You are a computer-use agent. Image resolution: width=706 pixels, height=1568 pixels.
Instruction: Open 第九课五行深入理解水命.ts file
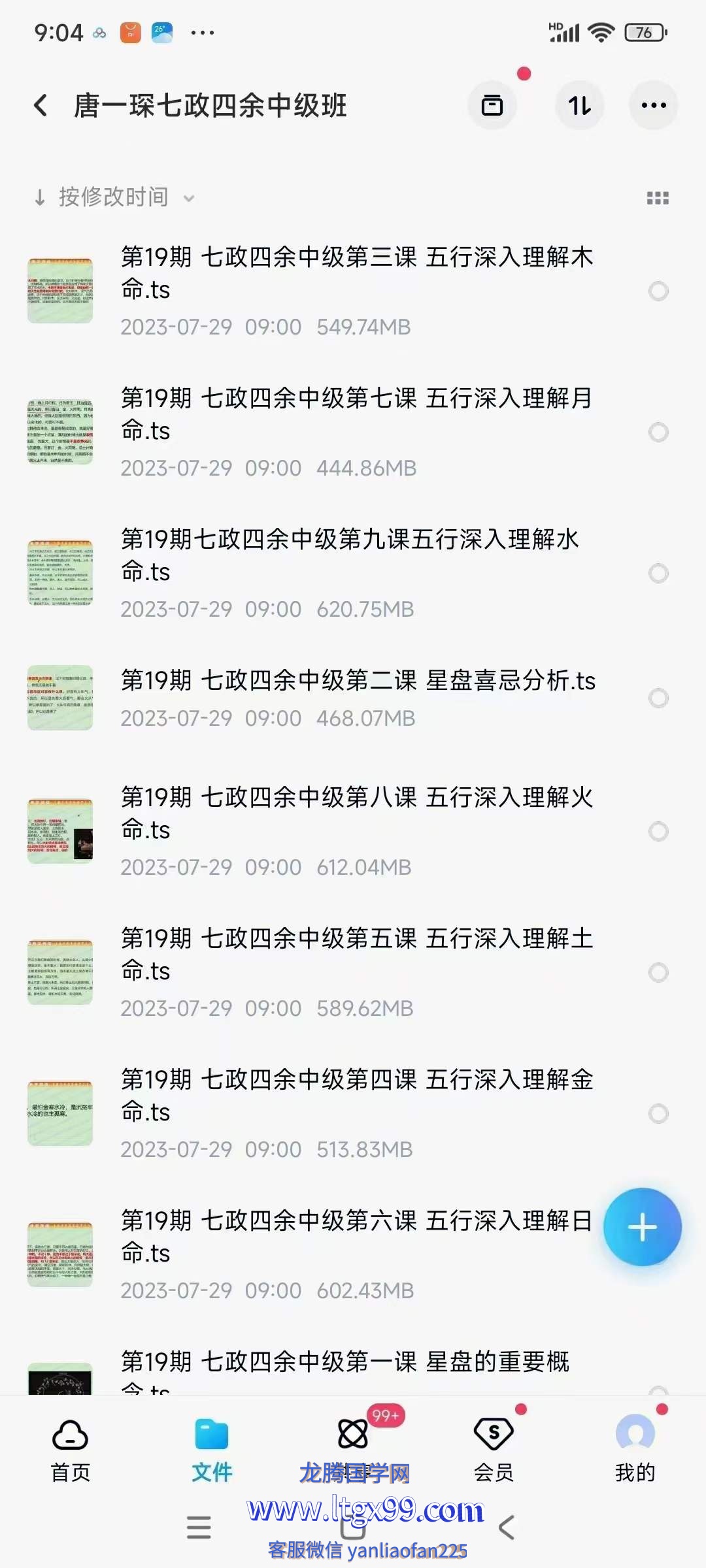tap(350, 555)
